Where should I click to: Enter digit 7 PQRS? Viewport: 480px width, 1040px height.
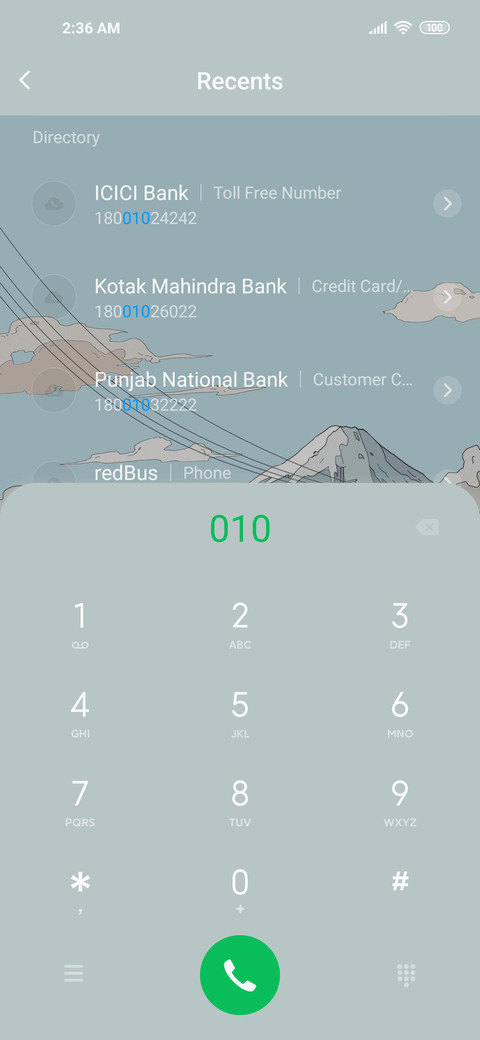(x=80, y=803)
